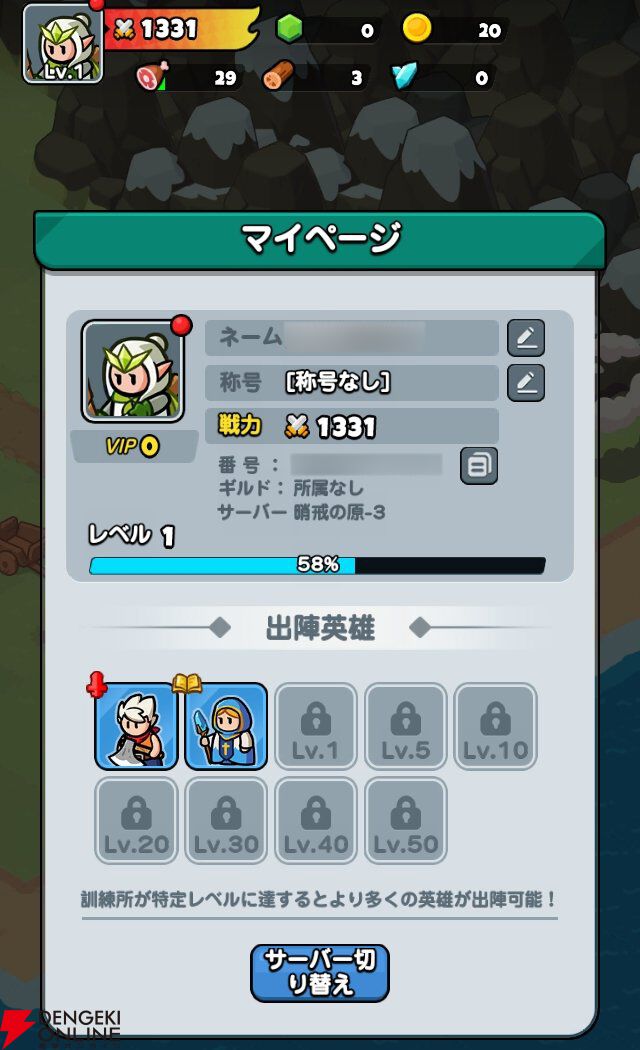Open the profile avatar in マイページ
Viewport: 640px width, 1050px height.
click(x=134, y=371)
